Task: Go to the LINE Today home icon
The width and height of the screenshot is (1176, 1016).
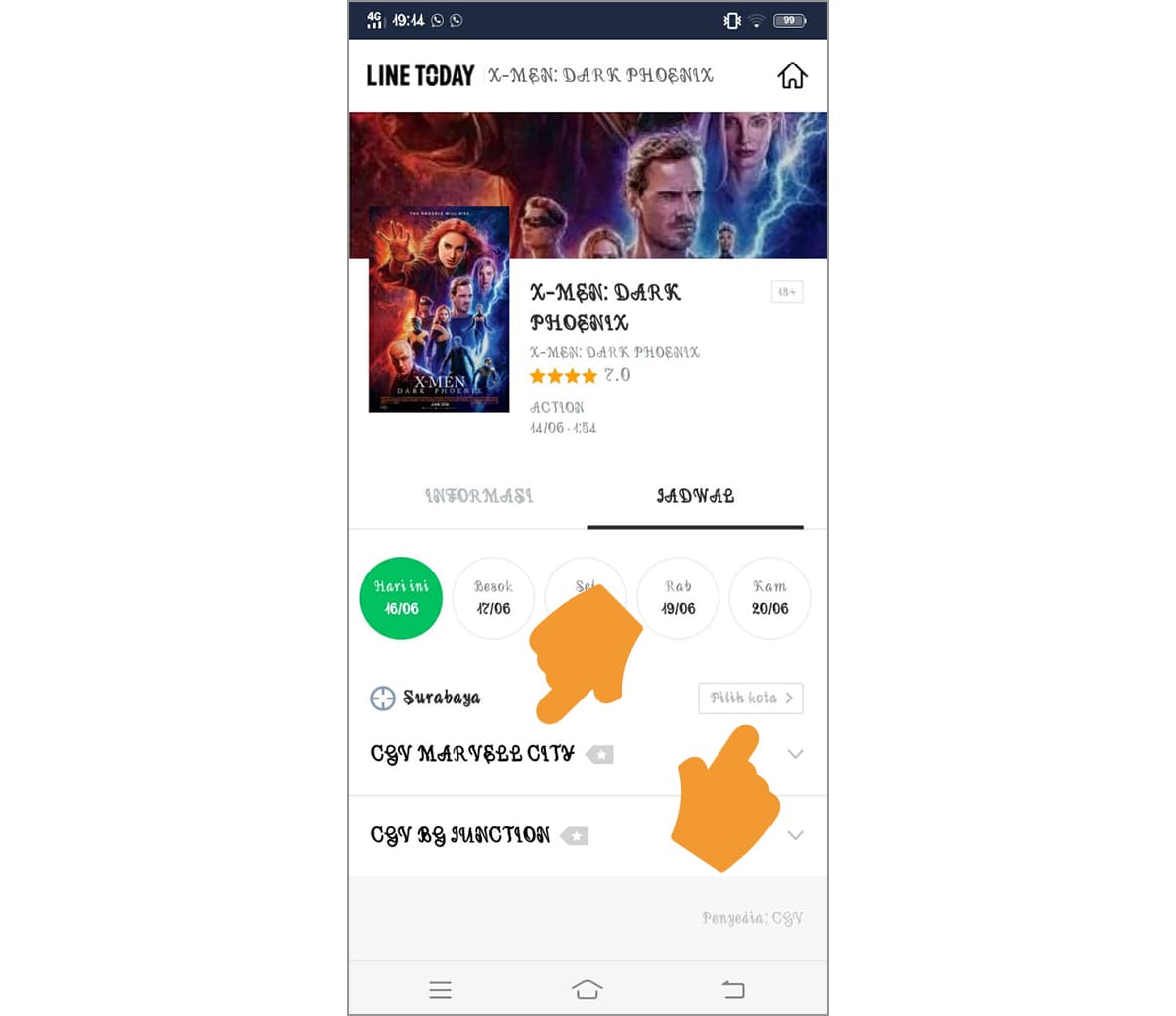Action: [792, 75]
